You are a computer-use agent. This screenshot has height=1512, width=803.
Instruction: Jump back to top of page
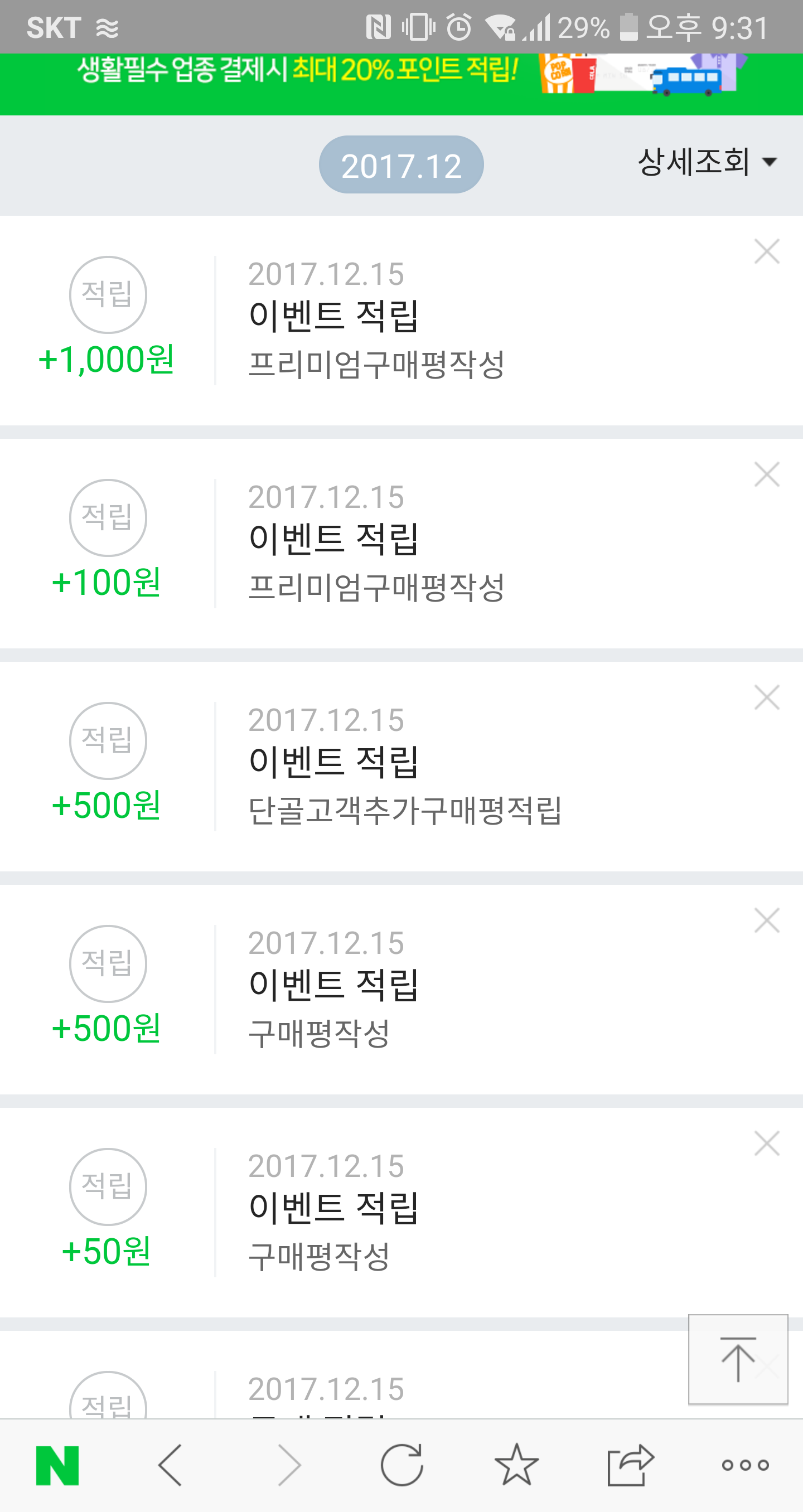pyautogui.click(x=738, y=1359)
